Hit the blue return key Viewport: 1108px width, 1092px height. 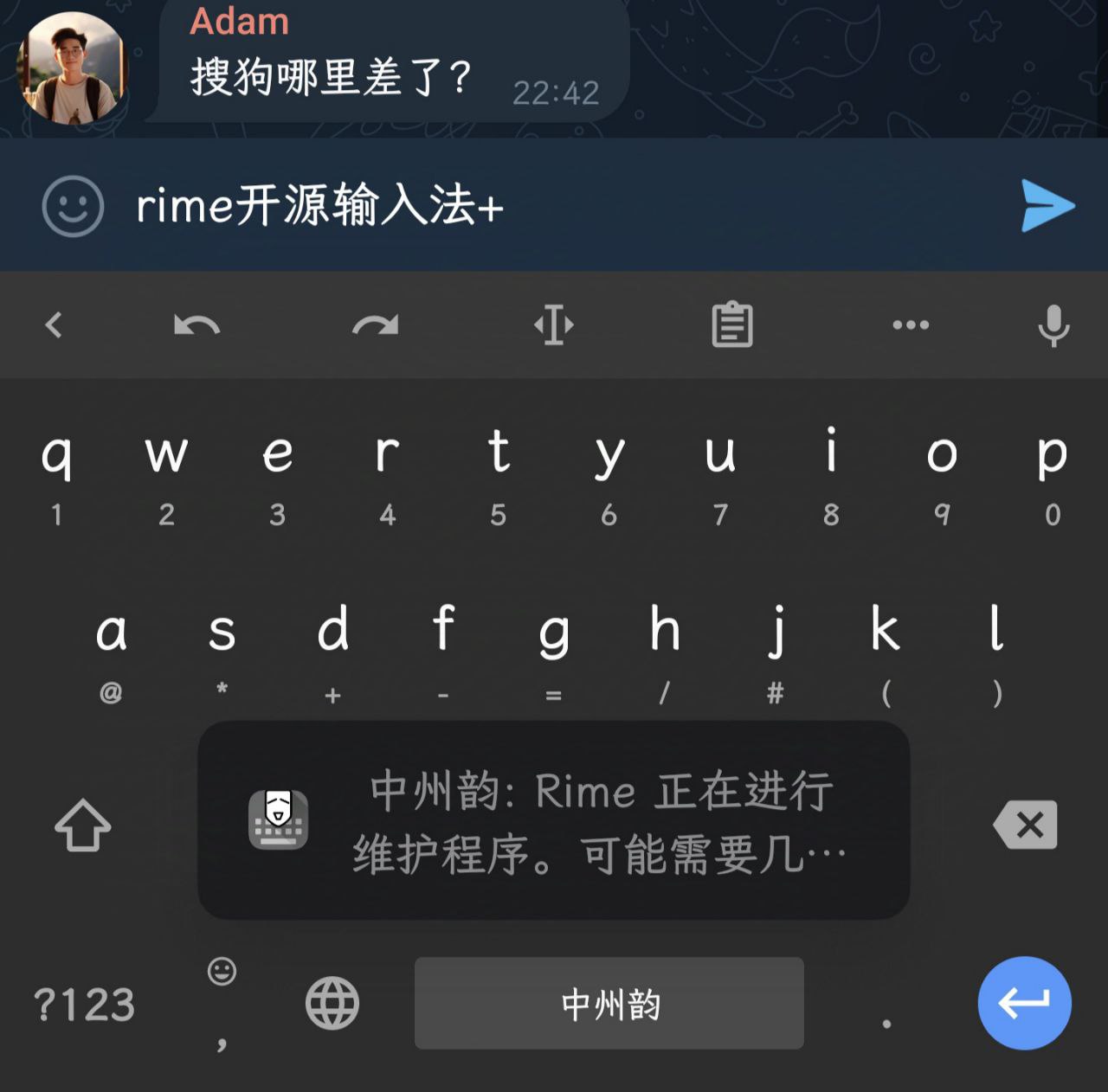(x=1025, y=1004)
